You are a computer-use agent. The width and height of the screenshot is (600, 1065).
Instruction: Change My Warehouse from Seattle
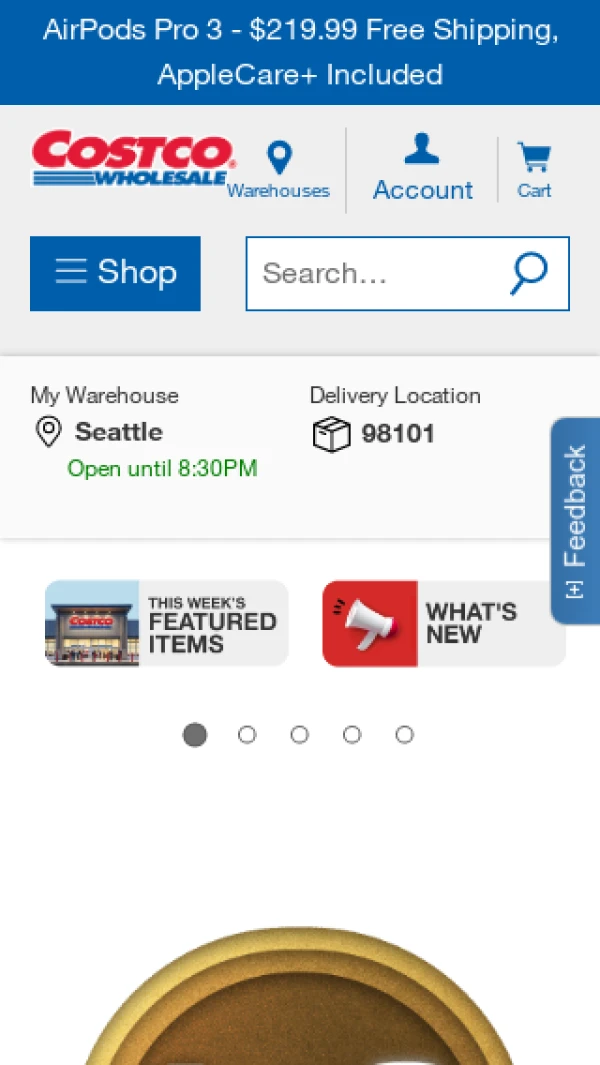[x=118, y=432]
